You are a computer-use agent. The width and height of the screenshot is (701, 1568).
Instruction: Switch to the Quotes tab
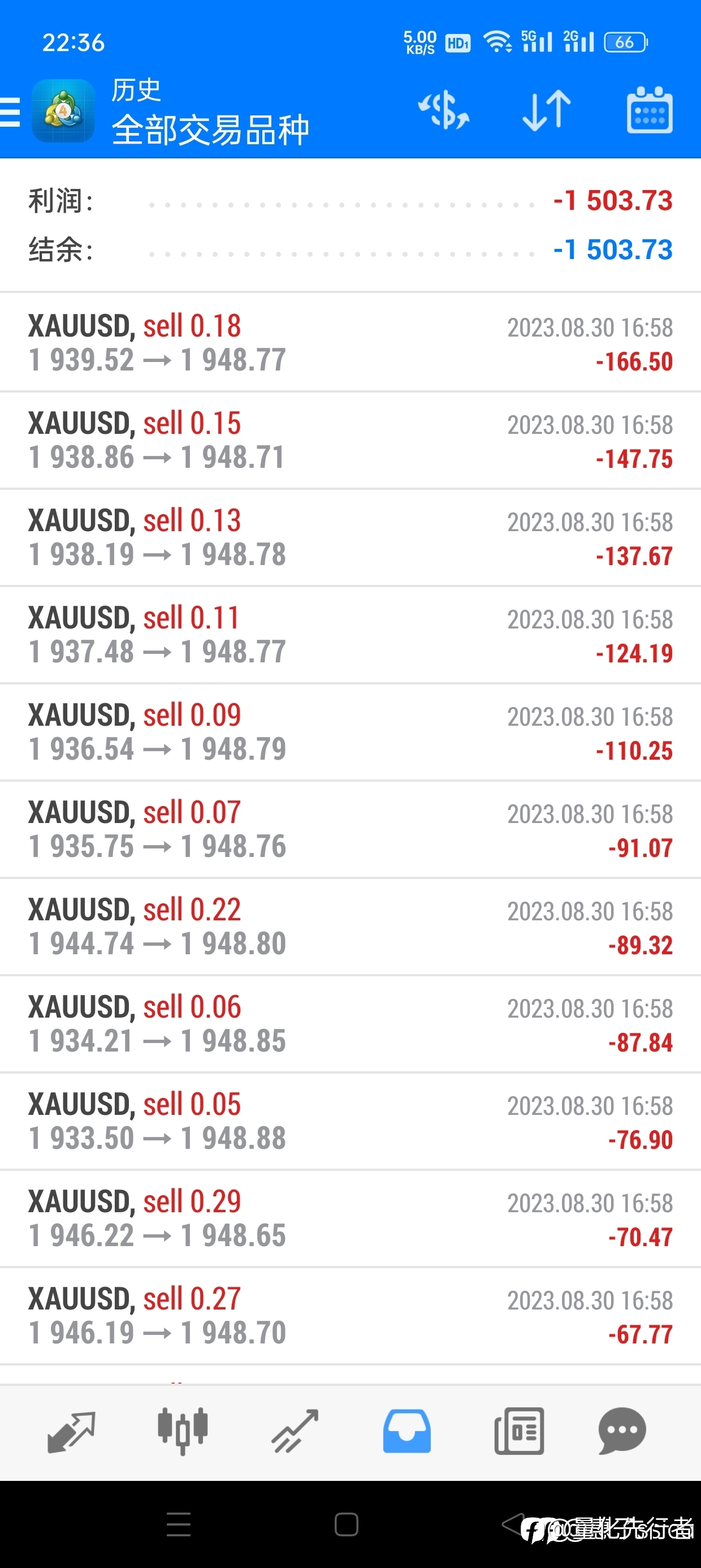71,1432
